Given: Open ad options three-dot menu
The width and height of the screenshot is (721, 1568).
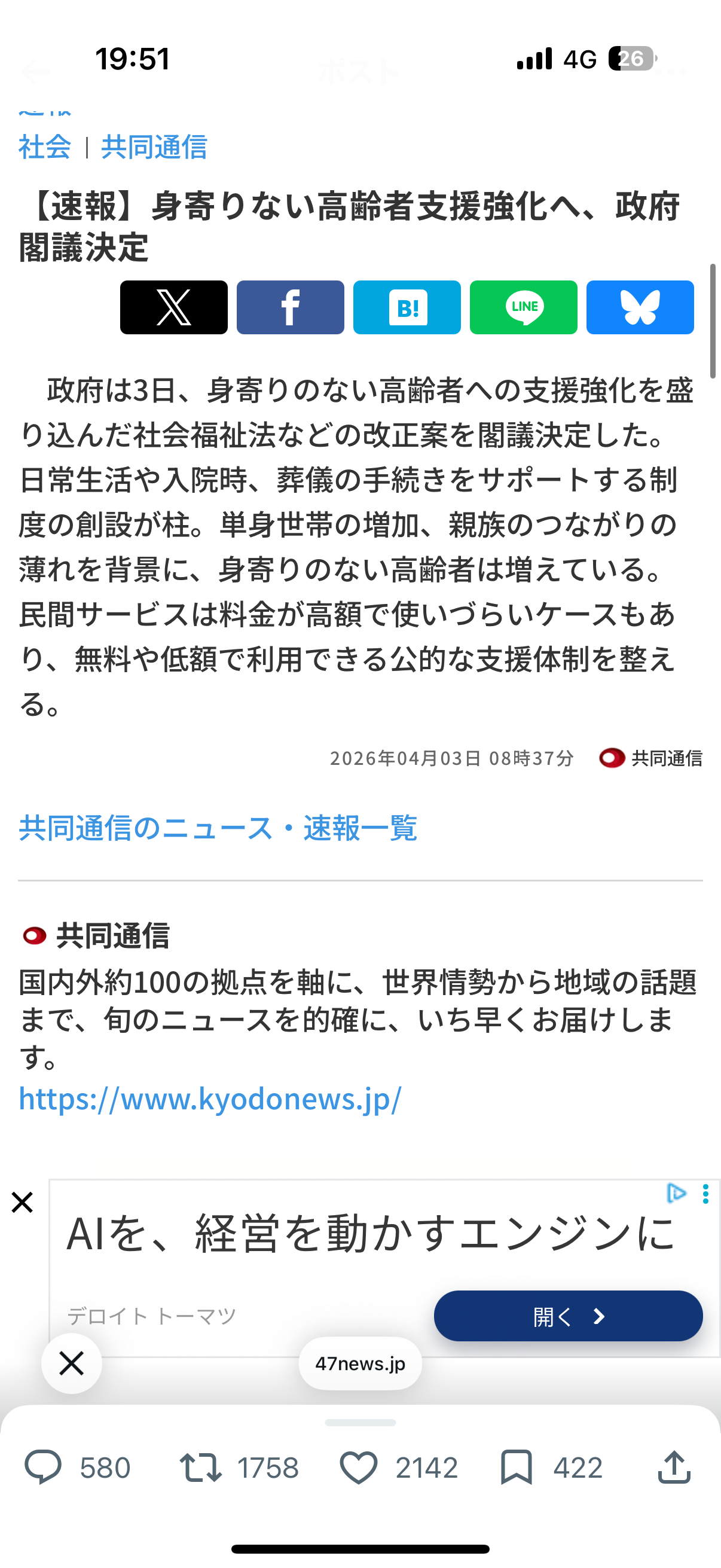Looking at the screenshot, I should 705,1194.
